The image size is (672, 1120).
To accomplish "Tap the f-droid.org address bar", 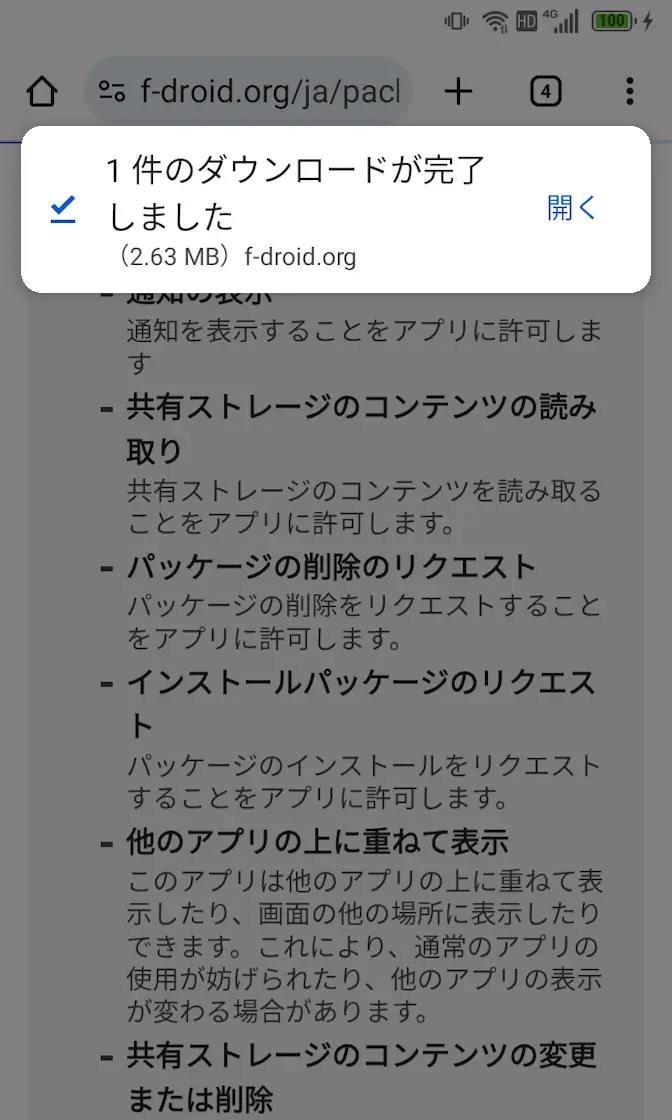I will click(x=270, y=92).
